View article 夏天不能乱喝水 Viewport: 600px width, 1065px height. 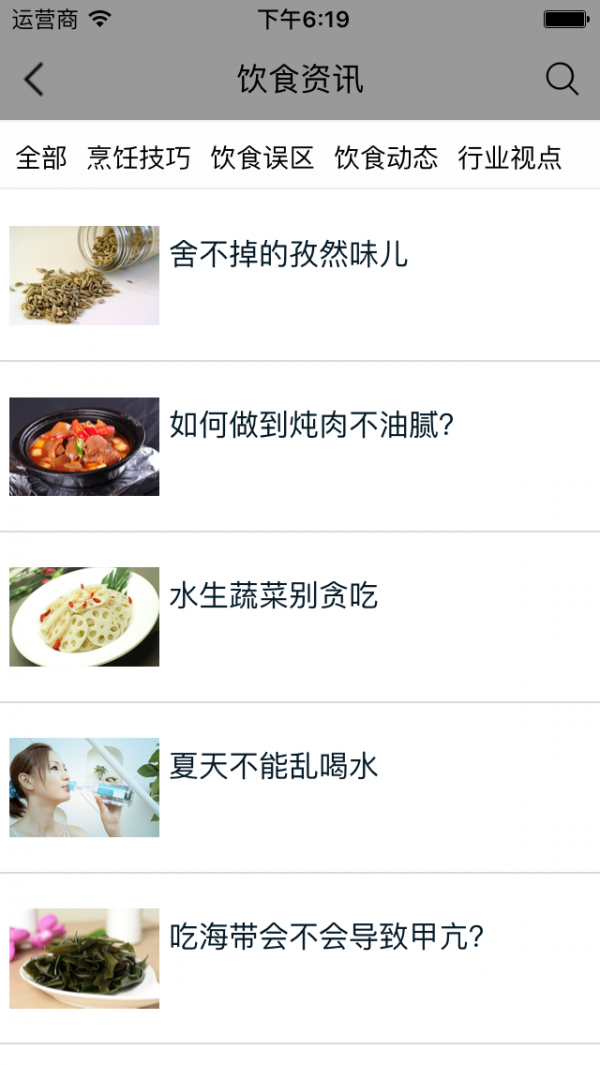click(x=273, y=768)
